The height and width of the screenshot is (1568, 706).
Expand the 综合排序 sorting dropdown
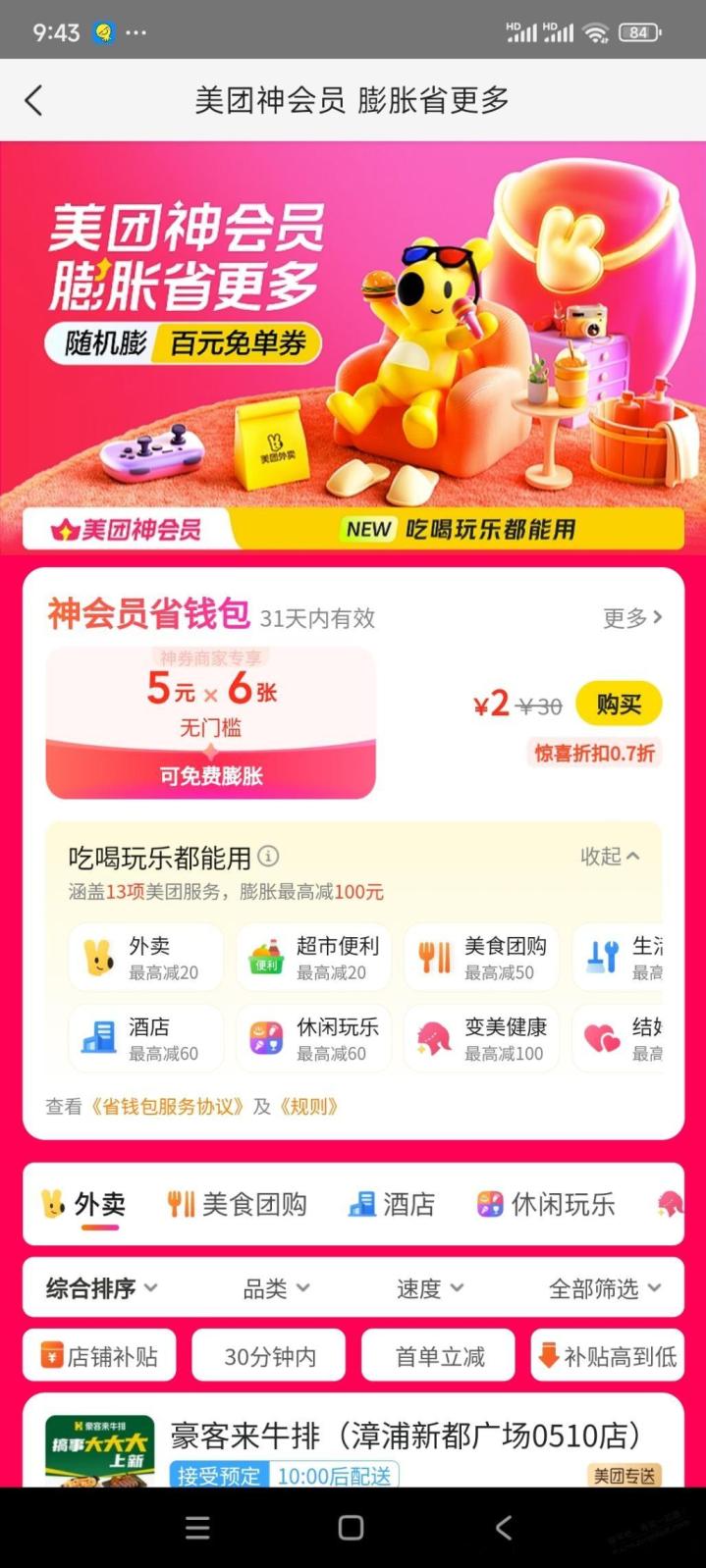pos(101,1287)
